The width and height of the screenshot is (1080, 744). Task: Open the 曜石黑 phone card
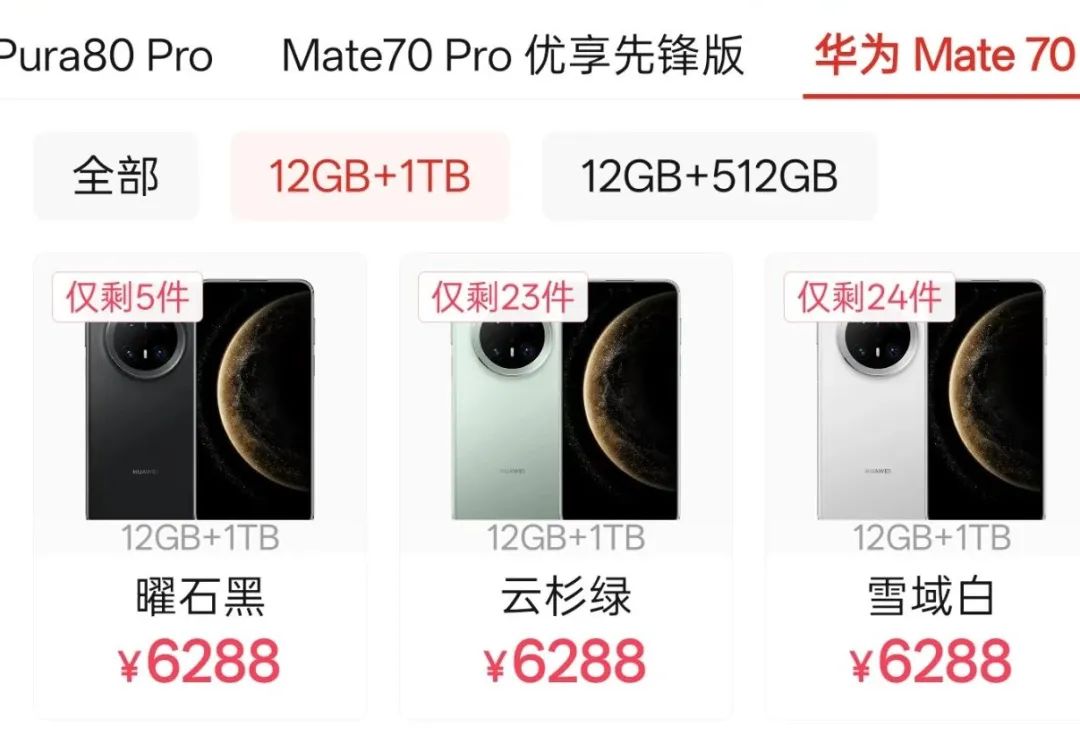(200, 480)
